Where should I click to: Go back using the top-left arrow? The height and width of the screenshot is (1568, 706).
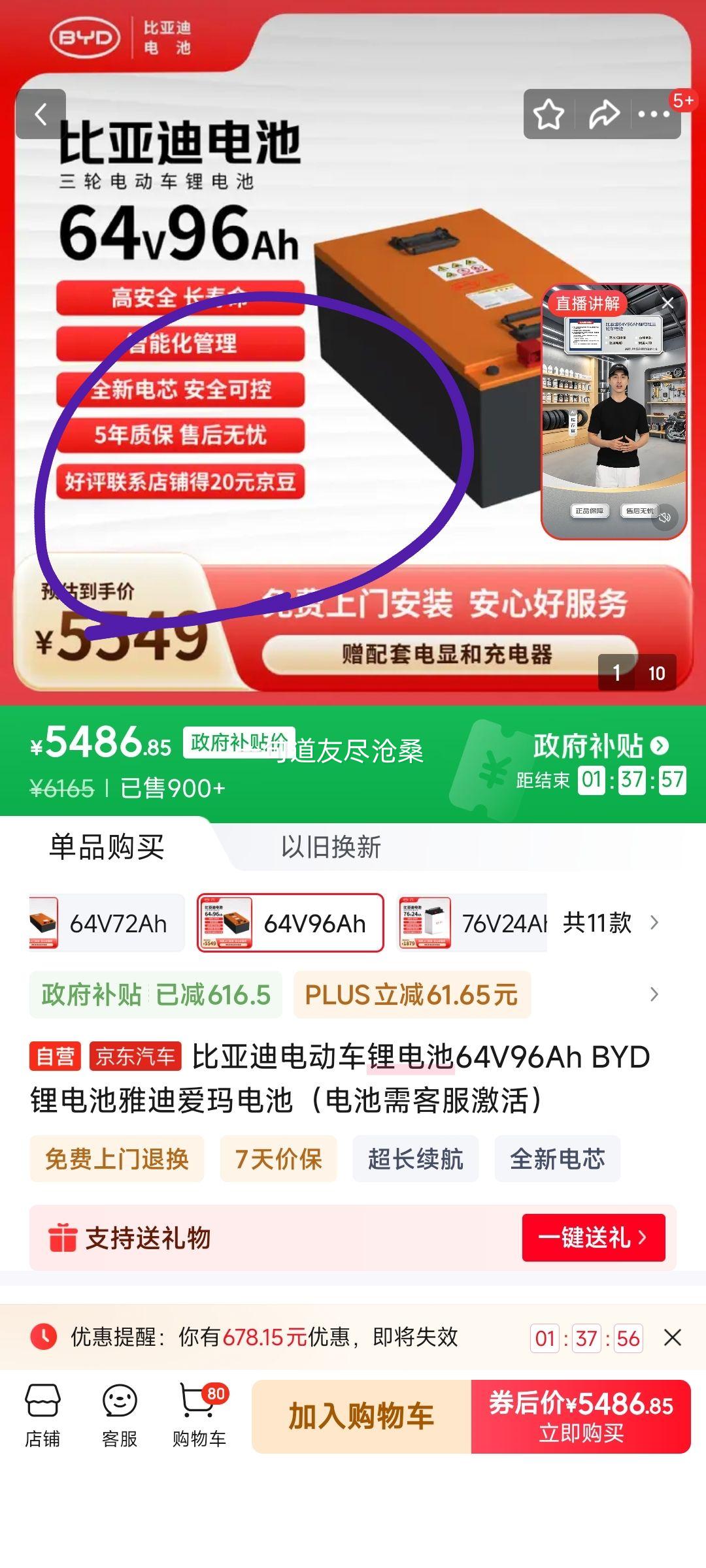[x=41, y=114]
